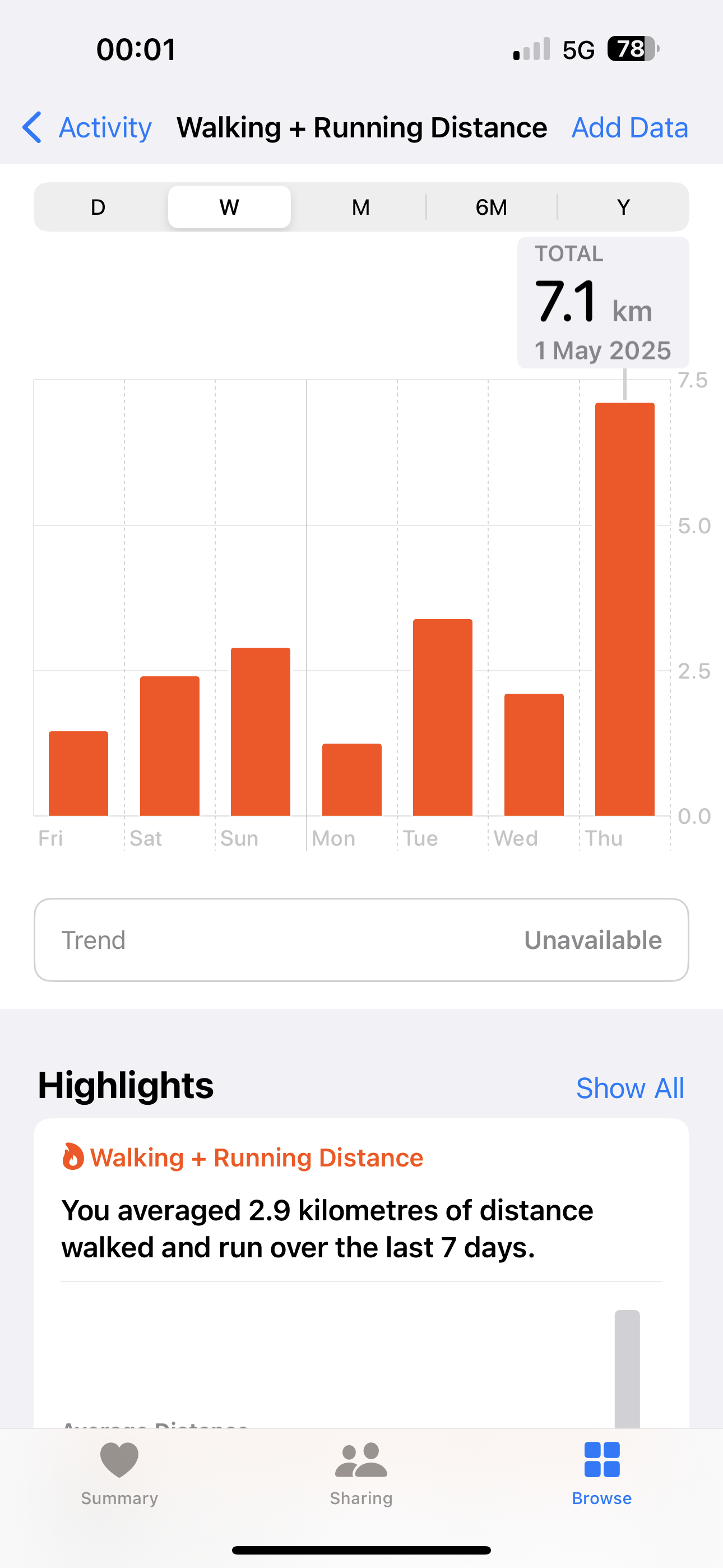This screenshot has height=1568, width=723.
Task: Open the Walking + Running Distance highlight card
Action: pos(361,1272)
